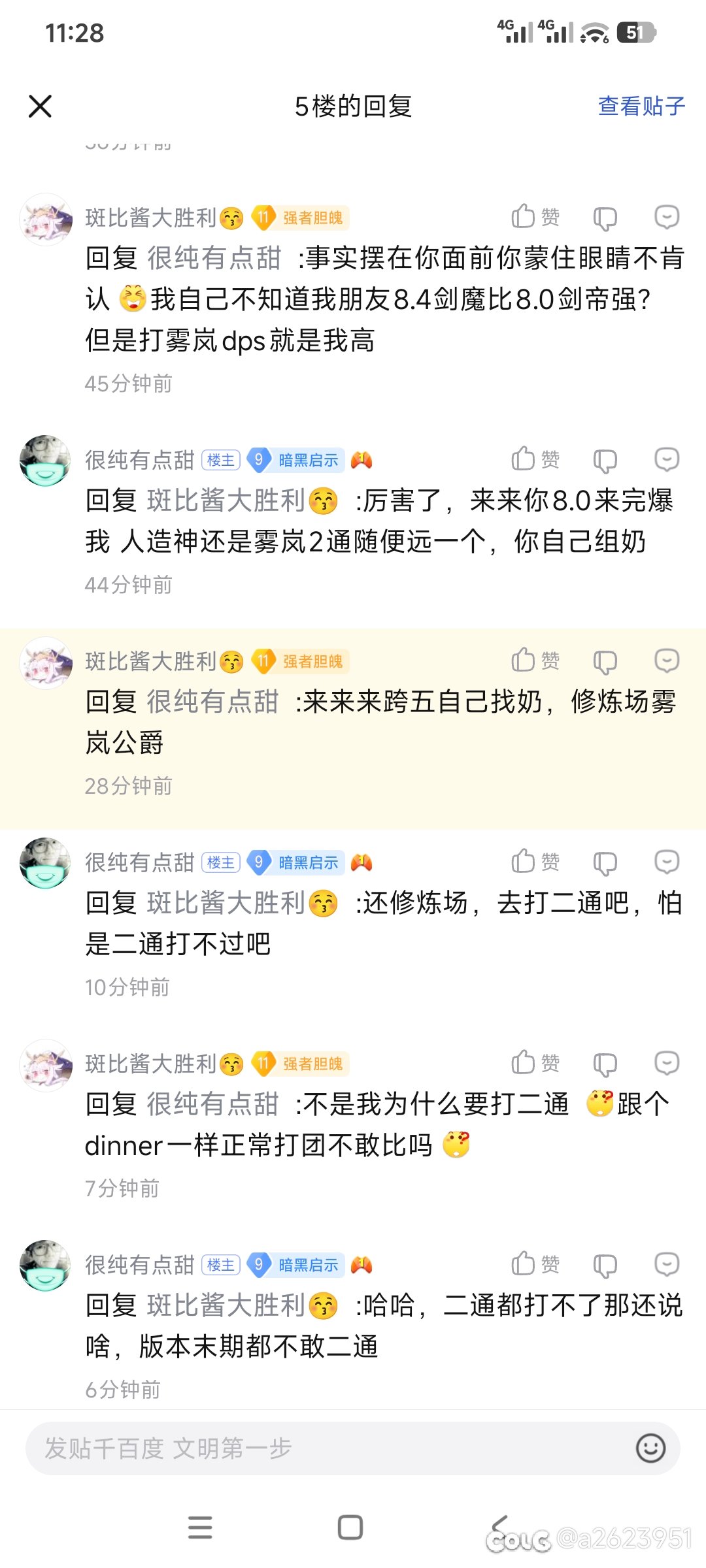Close the 5楼 replies panel
Screen dimensions: 706x1568
tap(40, 106)
